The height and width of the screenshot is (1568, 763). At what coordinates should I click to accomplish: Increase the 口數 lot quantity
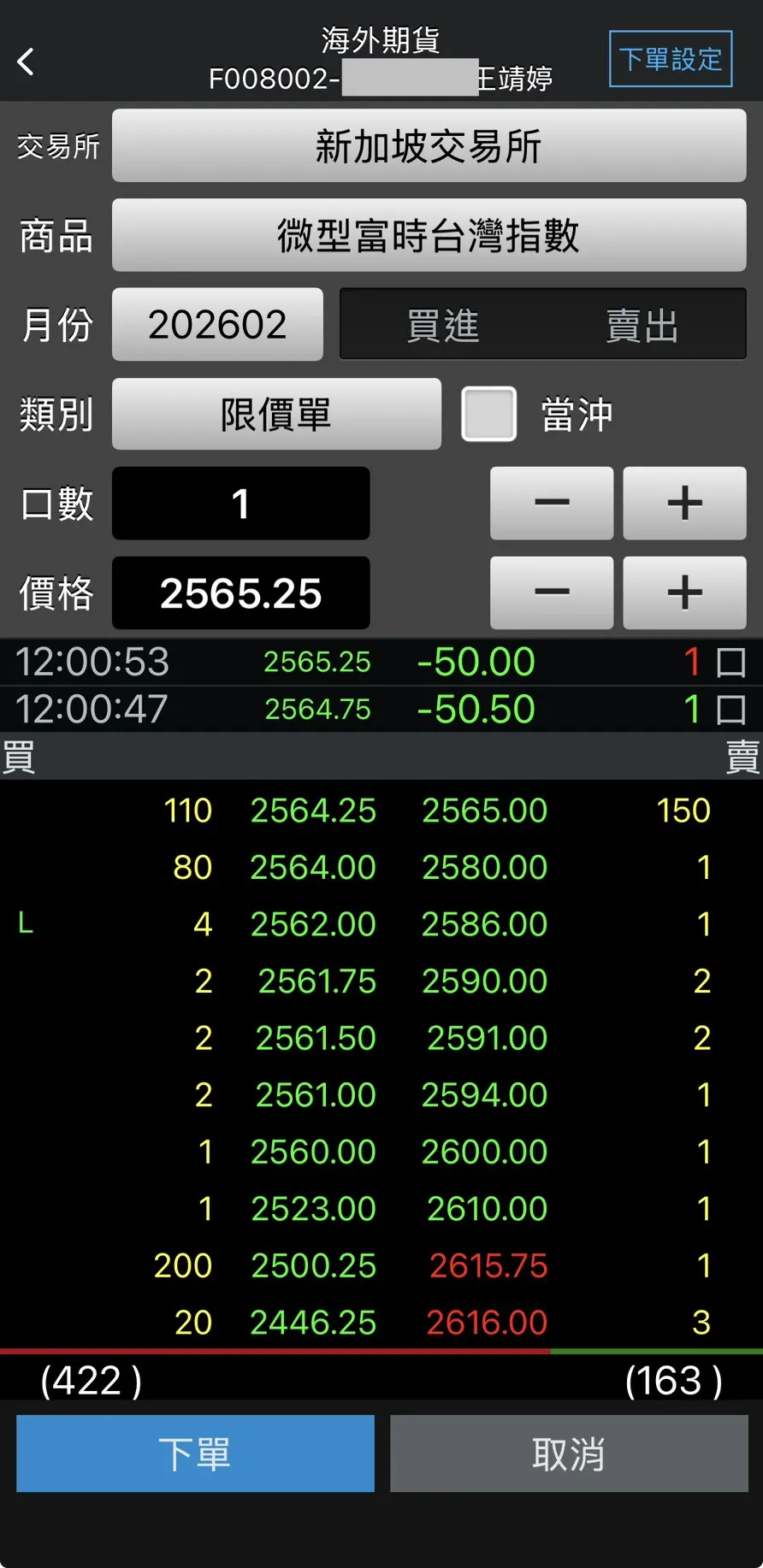[684, 504]
